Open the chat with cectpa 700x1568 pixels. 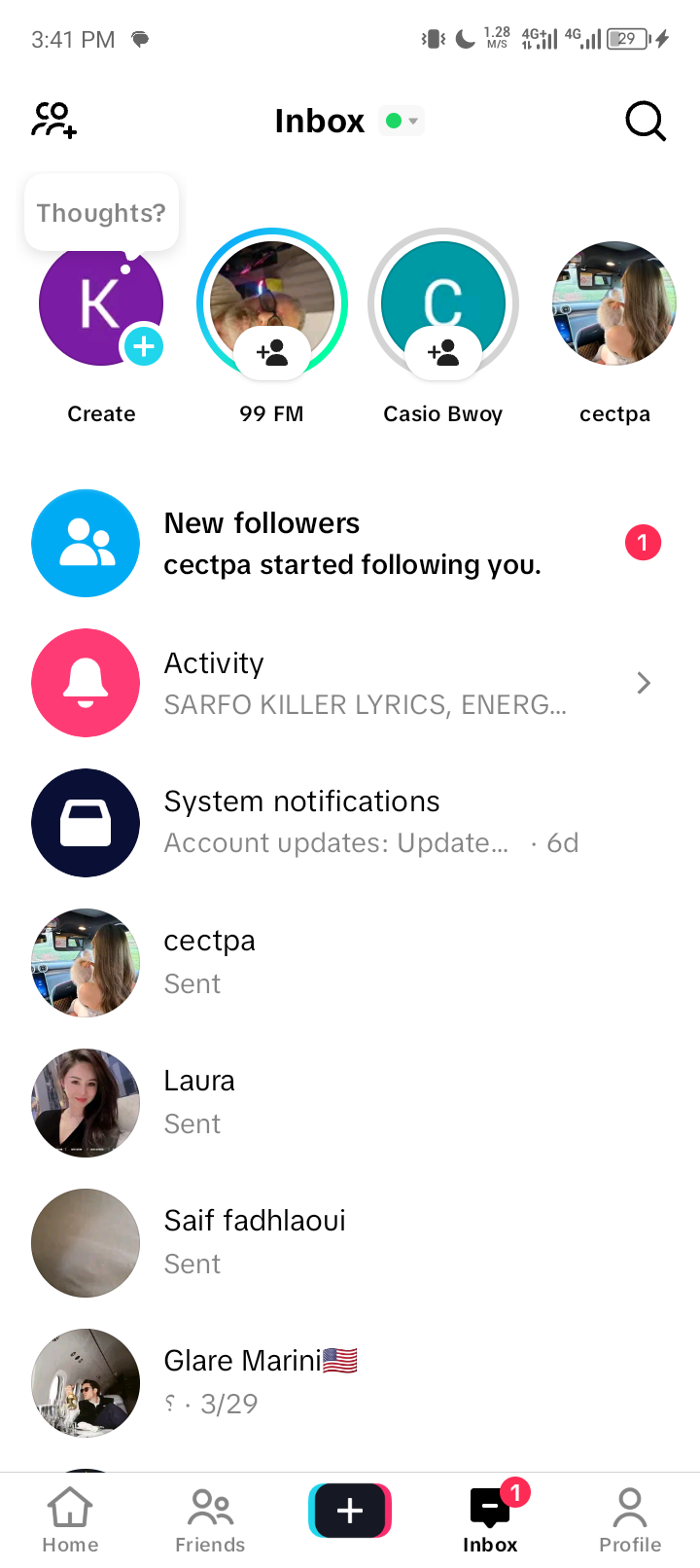click(350, 963)
